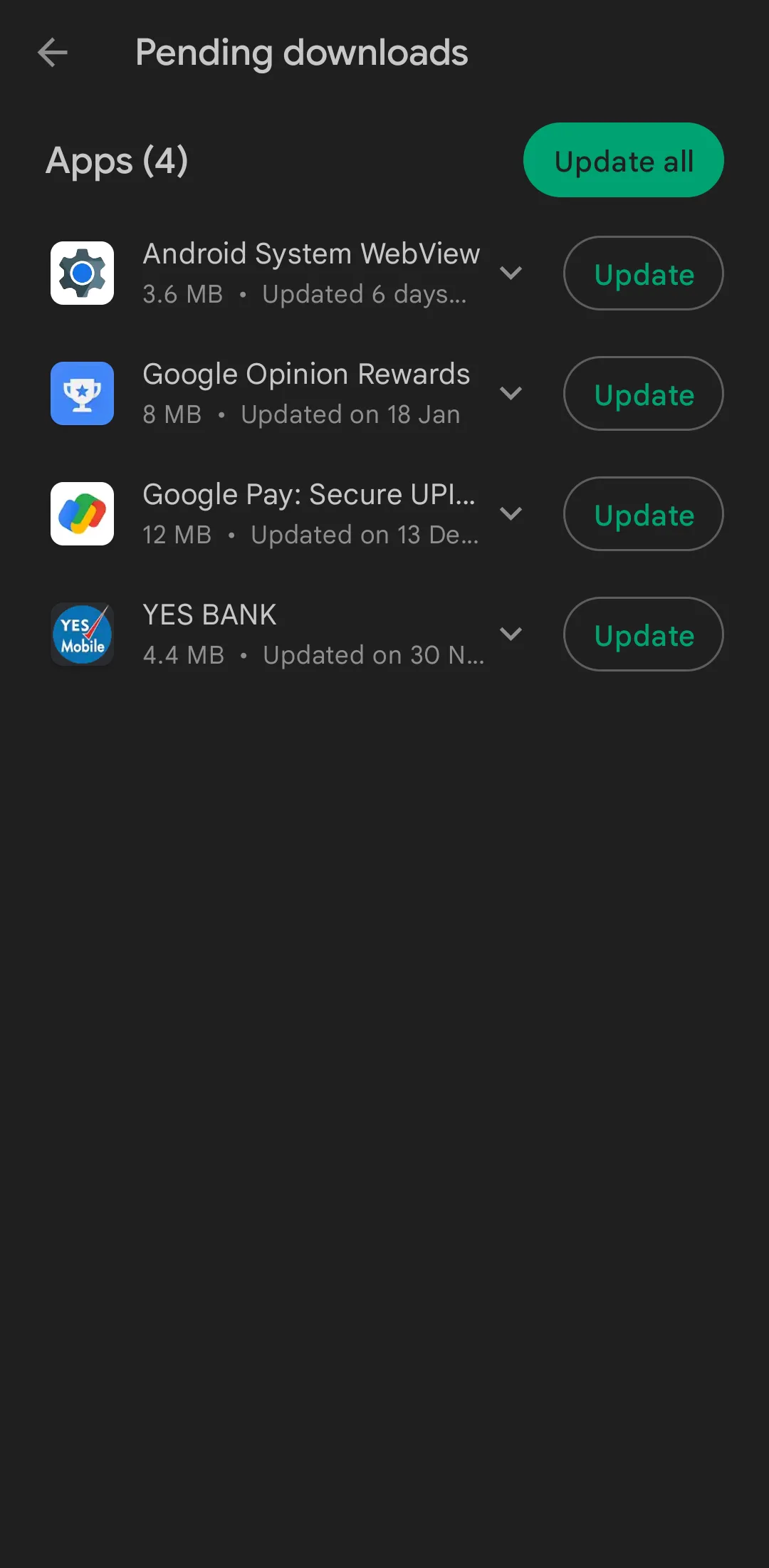Update Google Opinion Rewards app
Screen dimensions: 769x1568
pyautogui.click(x=643, y=394)
